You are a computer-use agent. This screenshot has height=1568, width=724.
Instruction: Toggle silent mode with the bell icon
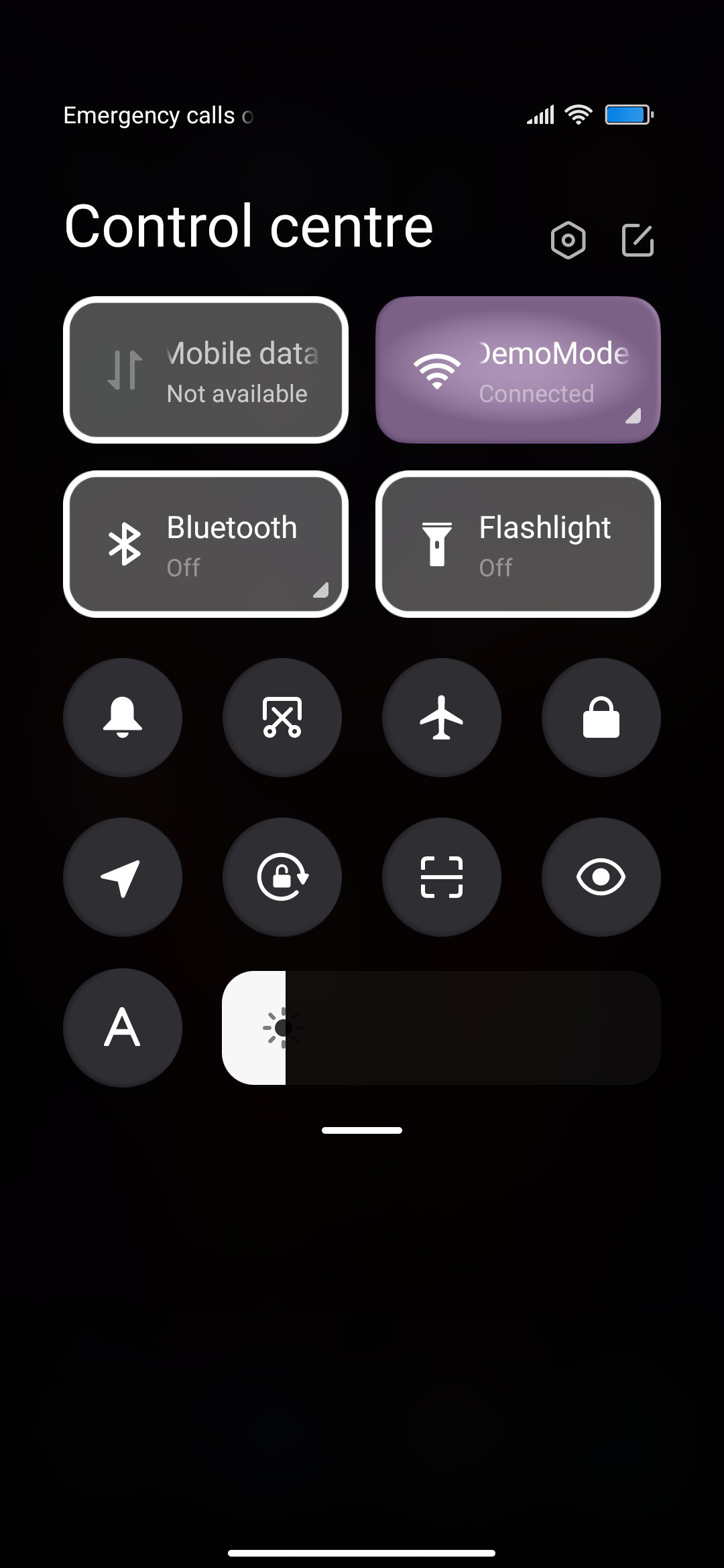click(x=123, y=718)
